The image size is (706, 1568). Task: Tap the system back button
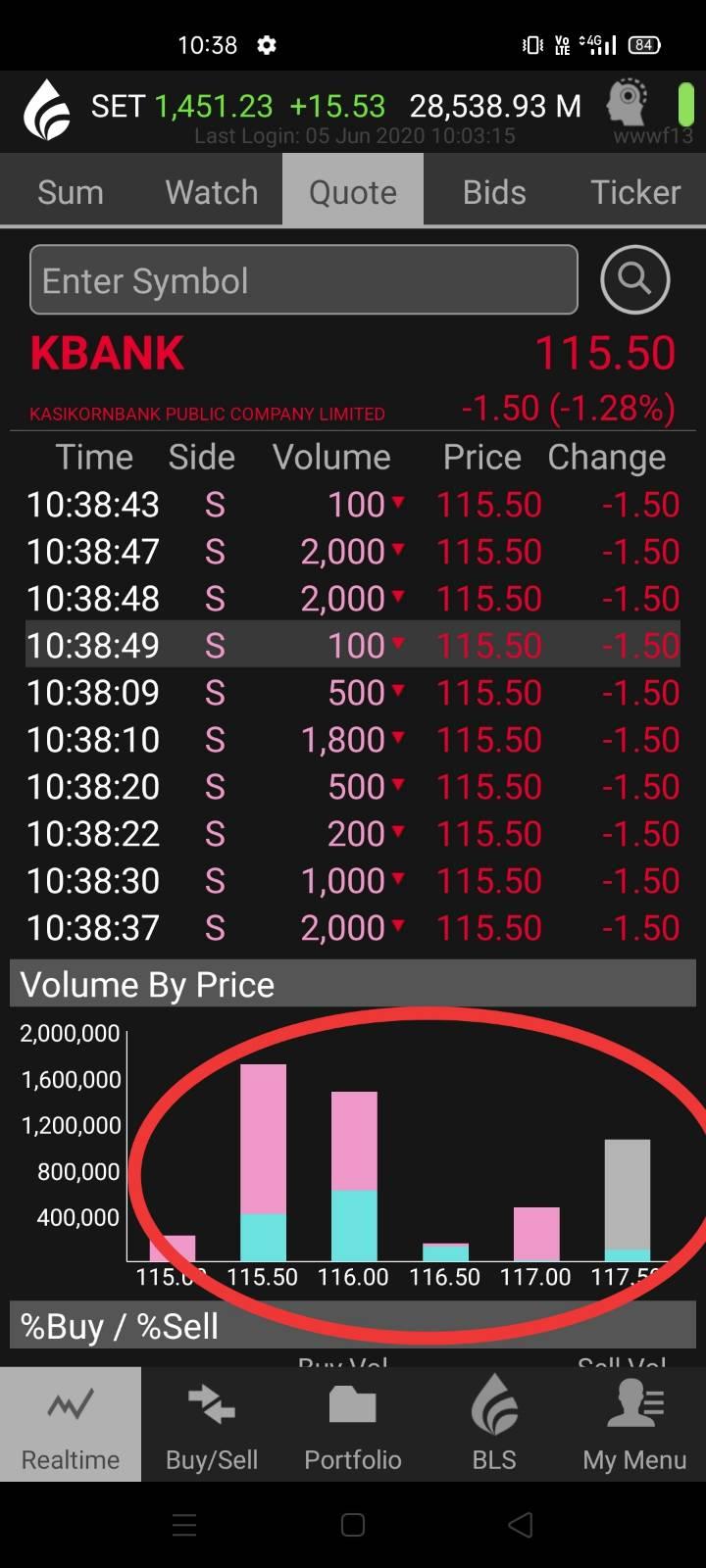point(521,1525)
